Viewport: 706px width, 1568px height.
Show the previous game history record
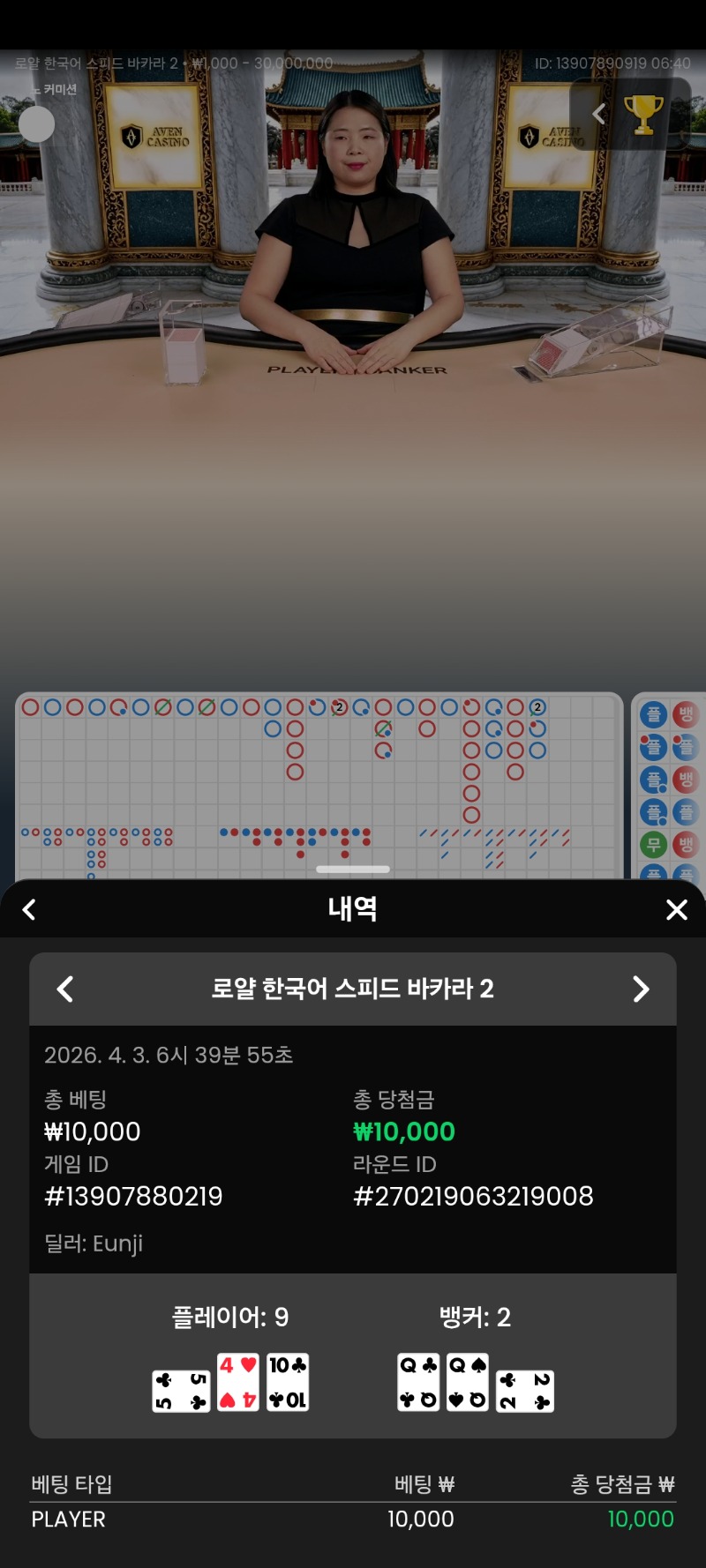pos(65,989)
